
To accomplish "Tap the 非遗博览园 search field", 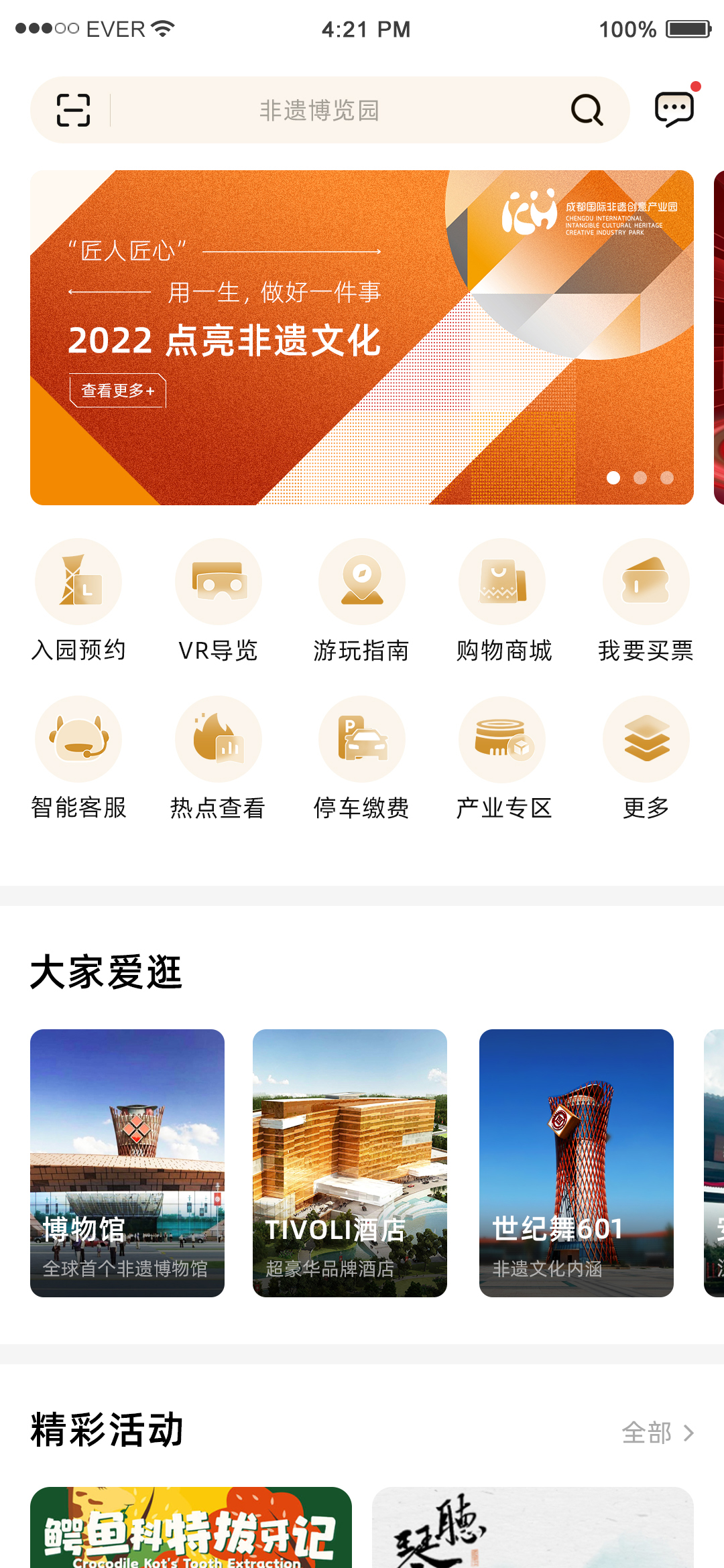I will pyautogui.click(x=320, y=110).
